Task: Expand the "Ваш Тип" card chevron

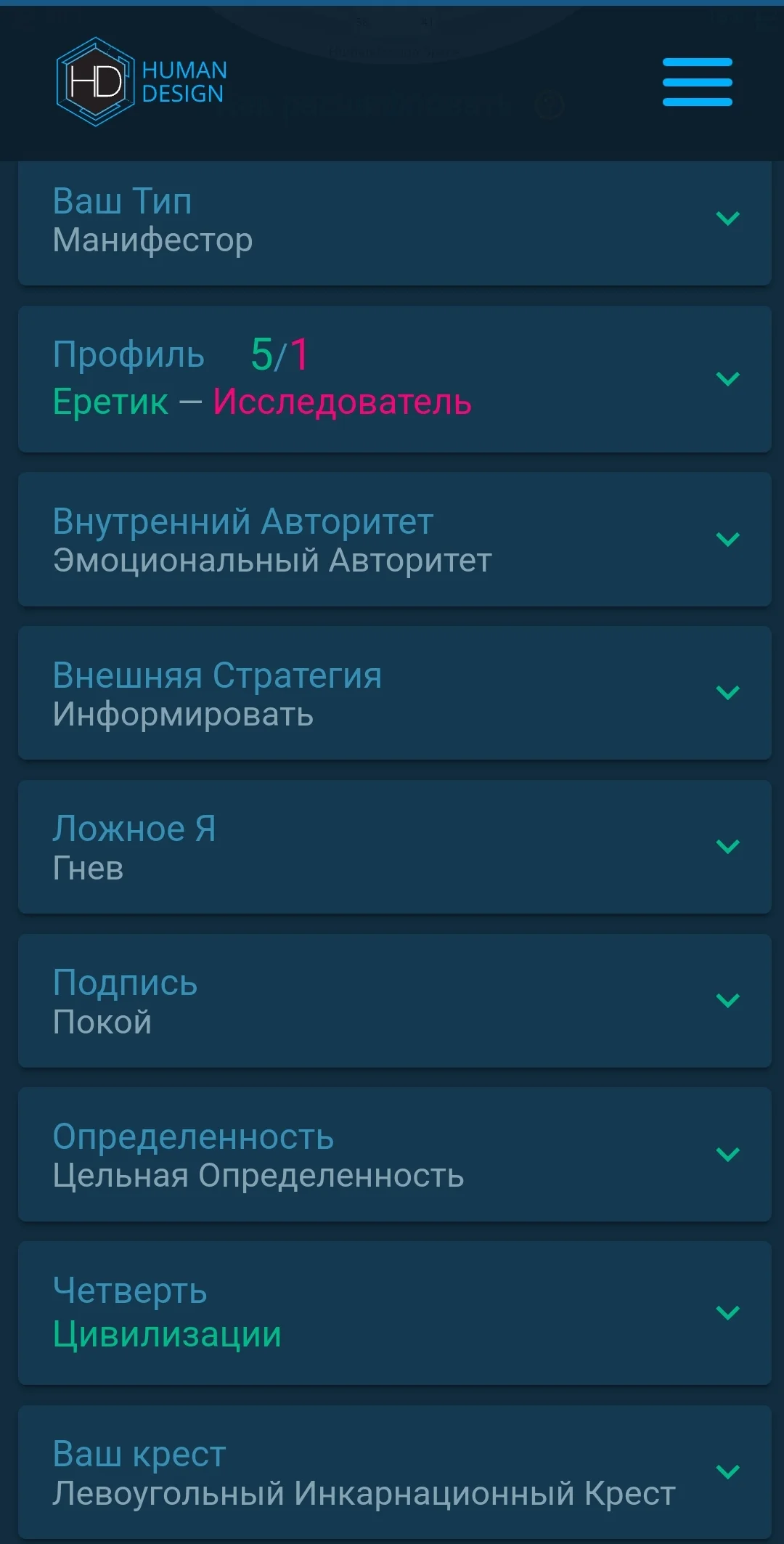Action: 729,218
